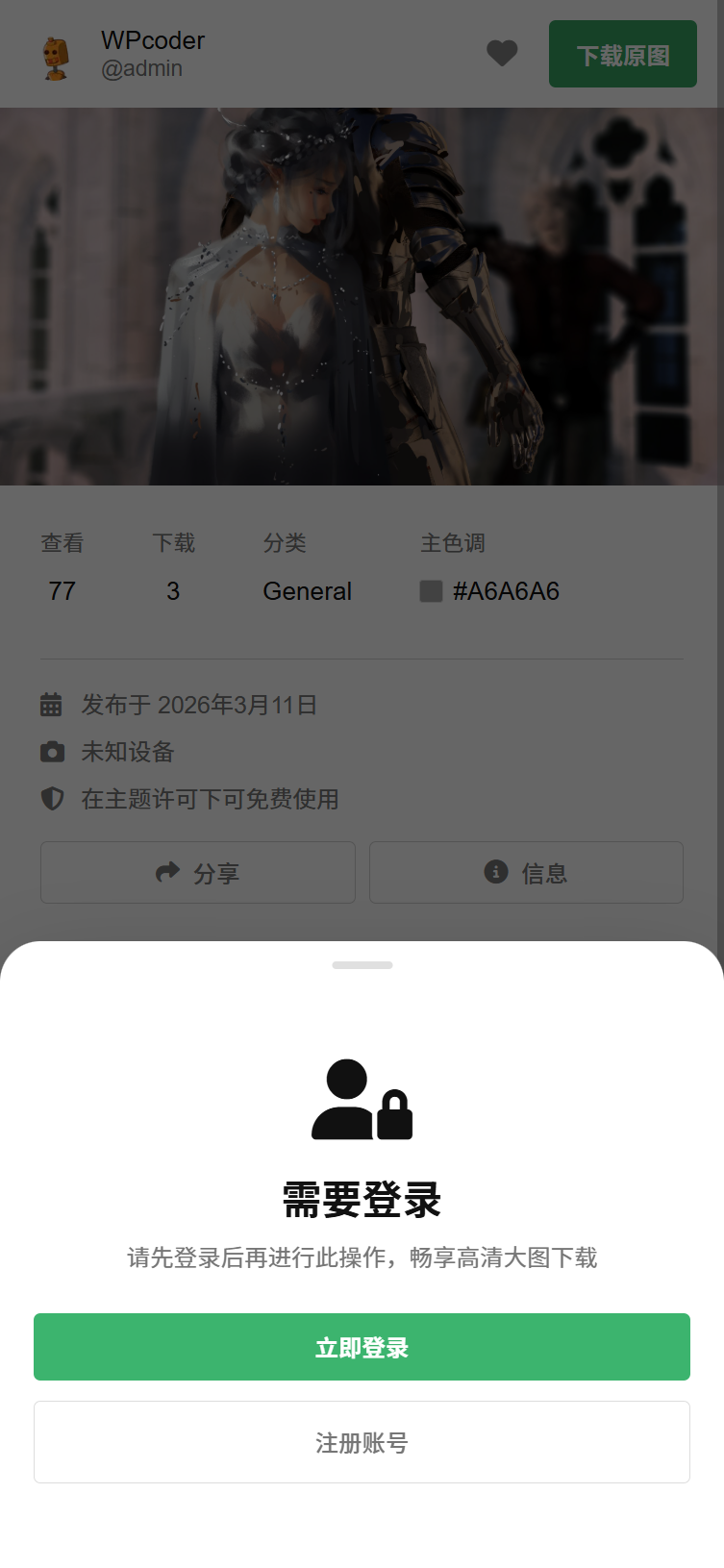View the fantasy artwork image
Screen dimensions: 724x1568
pos(362,296)
